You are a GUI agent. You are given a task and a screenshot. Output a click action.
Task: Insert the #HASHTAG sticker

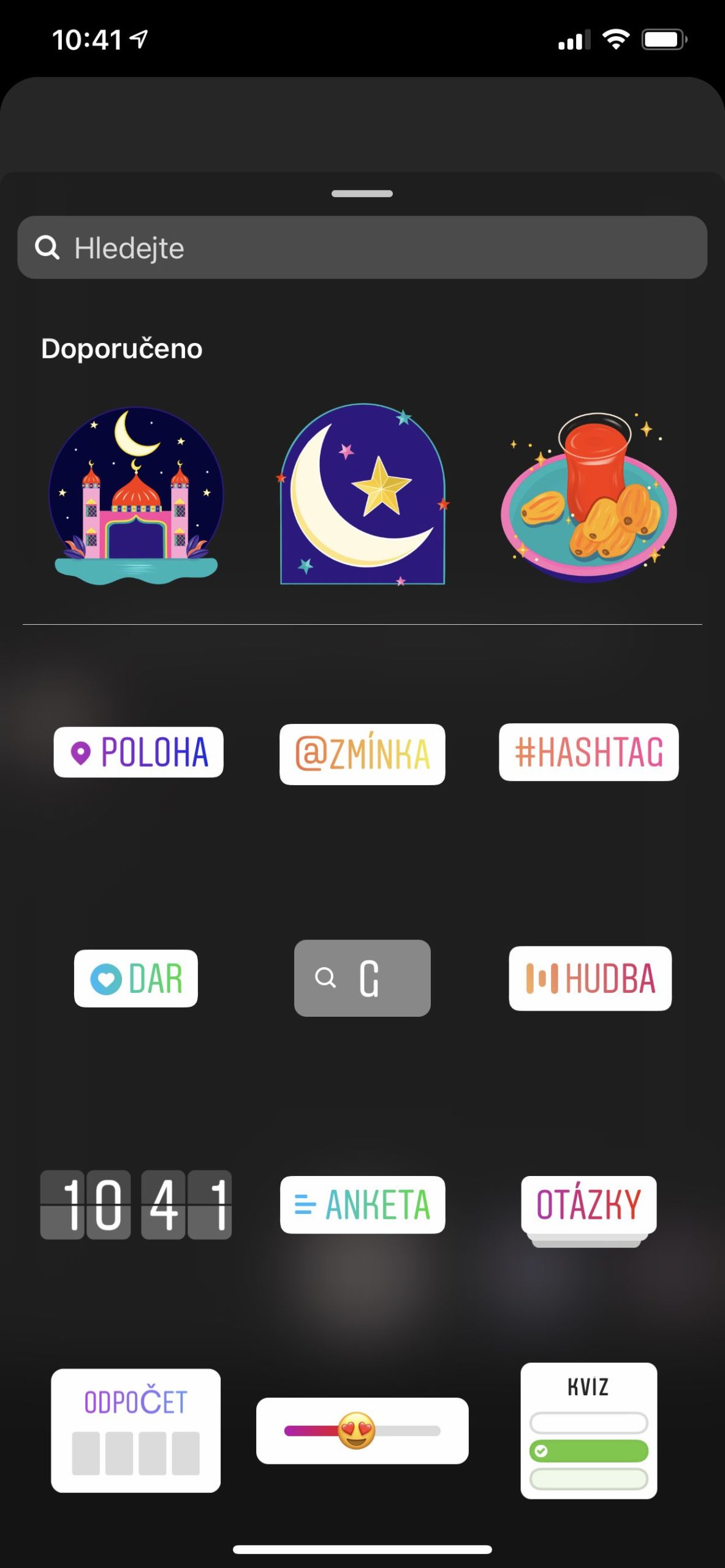[x=588, y=752]
